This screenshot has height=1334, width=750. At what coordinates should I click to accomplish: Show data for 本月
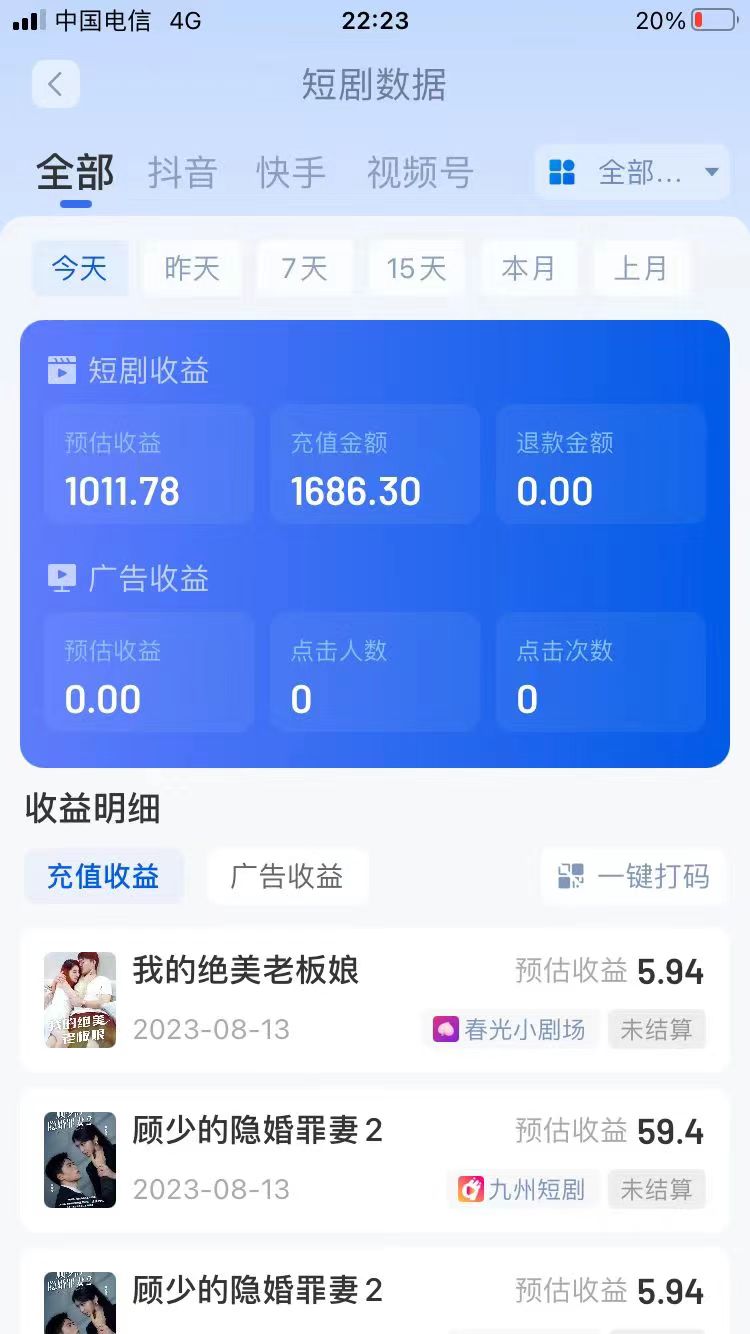tap(528, 268)
